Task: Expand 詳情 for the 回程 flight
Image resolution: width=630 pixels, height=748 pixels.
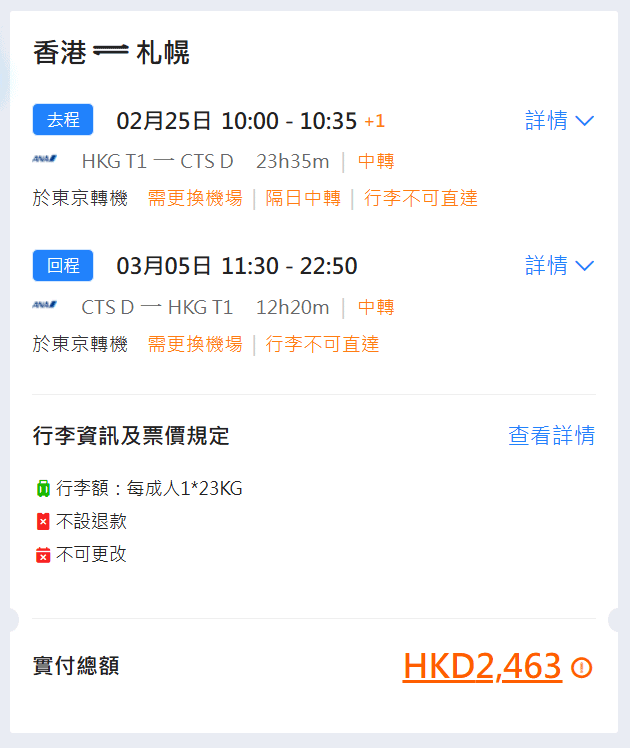Action: coord(560,266)
